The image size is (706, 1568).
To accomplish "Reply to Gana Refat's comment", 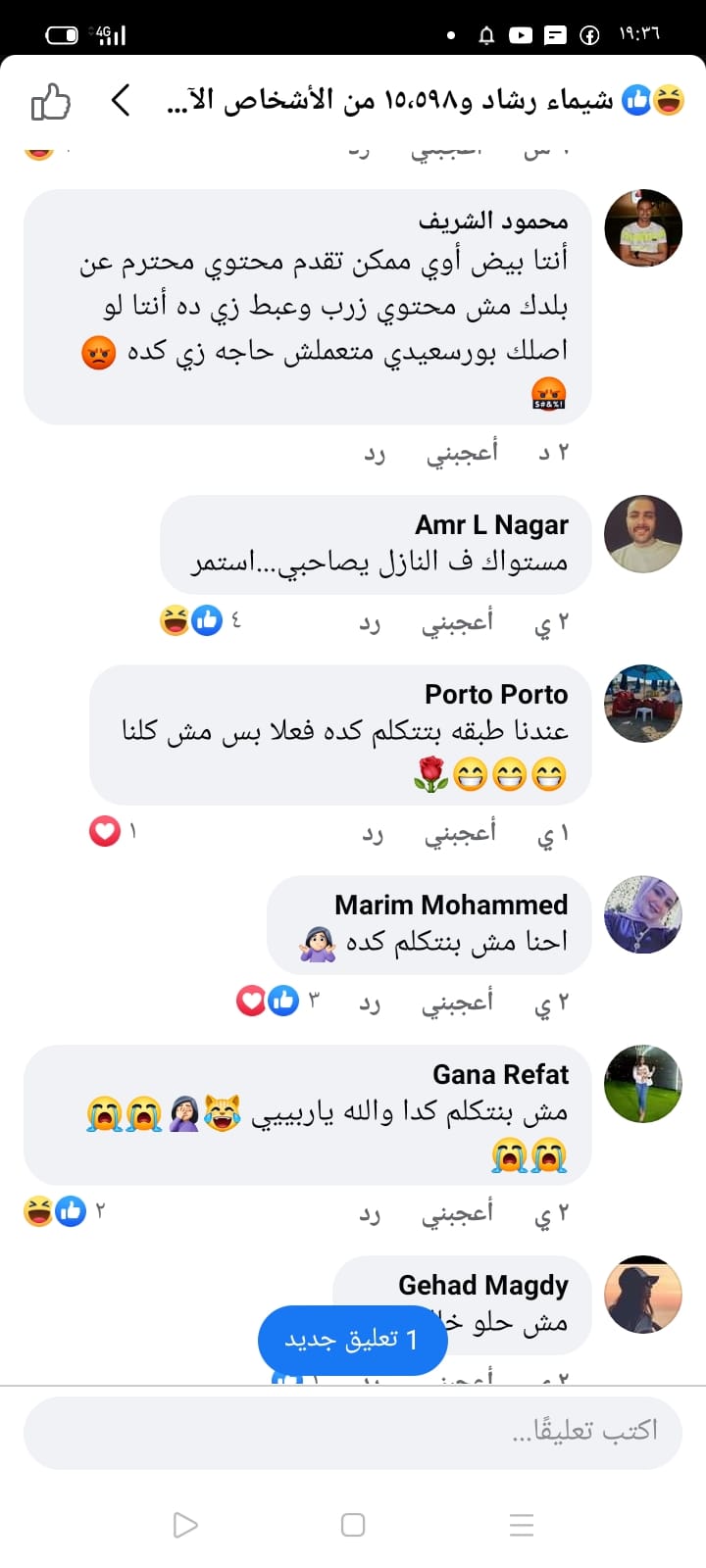I will pos(370,1214).
